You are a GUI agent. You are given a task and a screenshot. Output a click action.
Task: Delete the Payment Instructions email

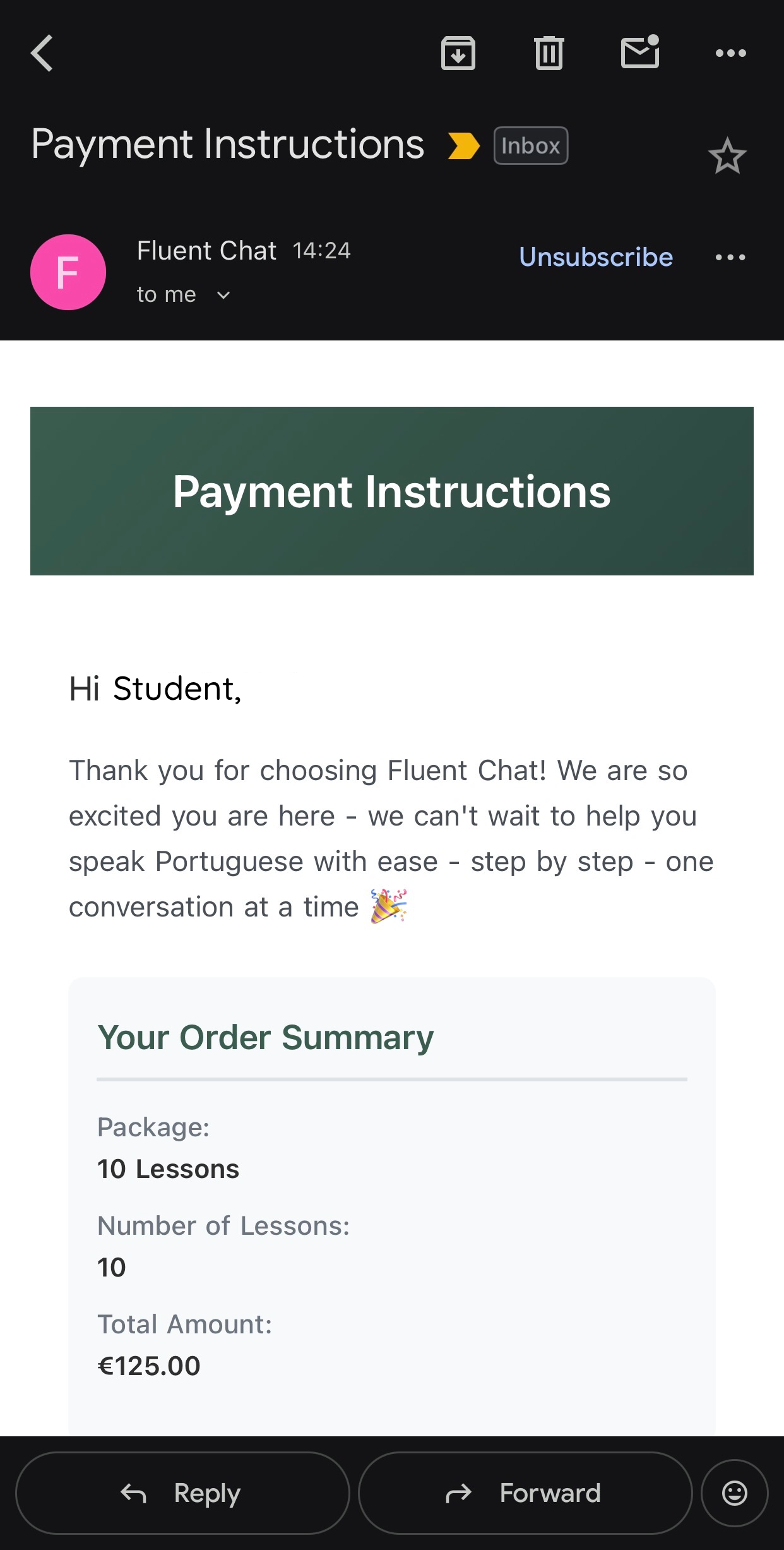[x=549, y=53]
